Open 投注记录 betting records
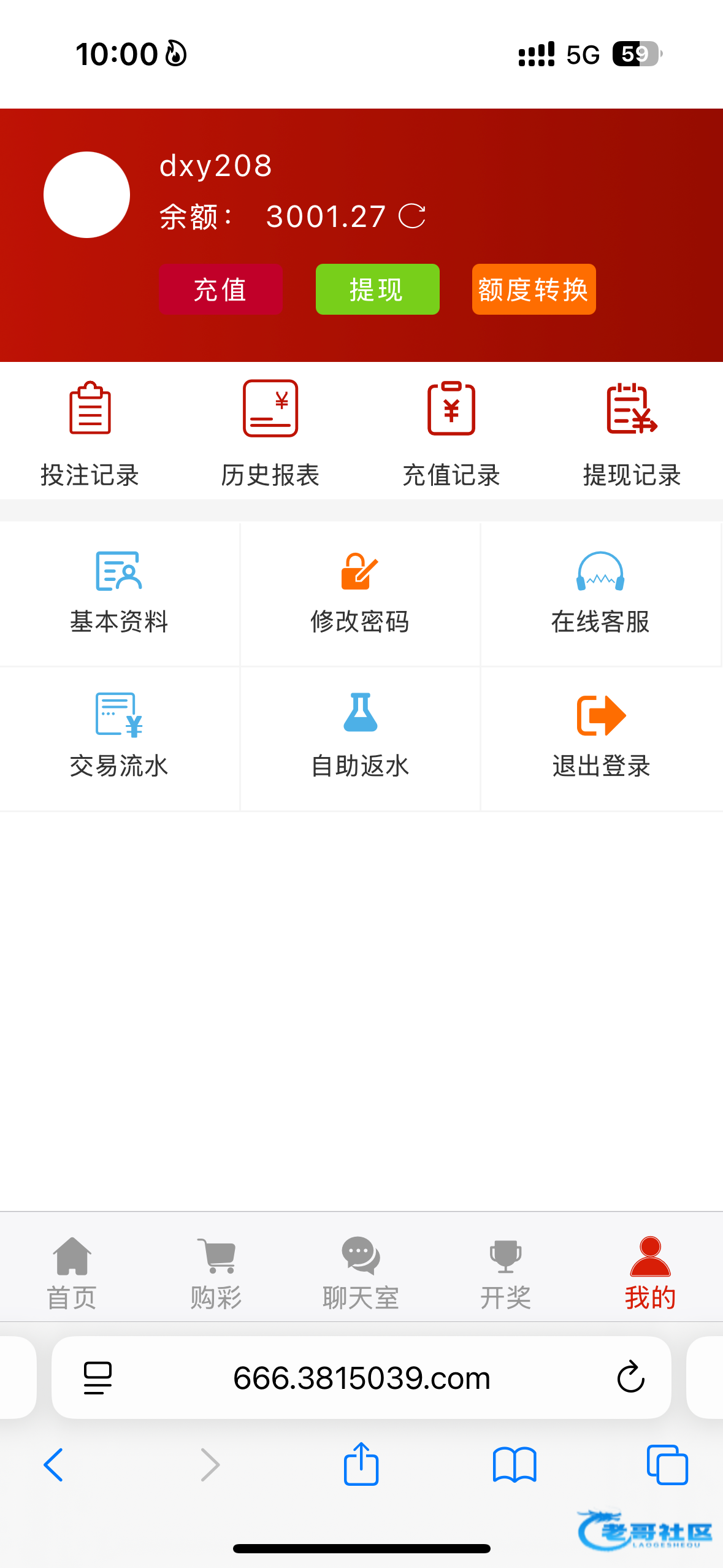Screen dimensions: 723x1568 (90, 433)
